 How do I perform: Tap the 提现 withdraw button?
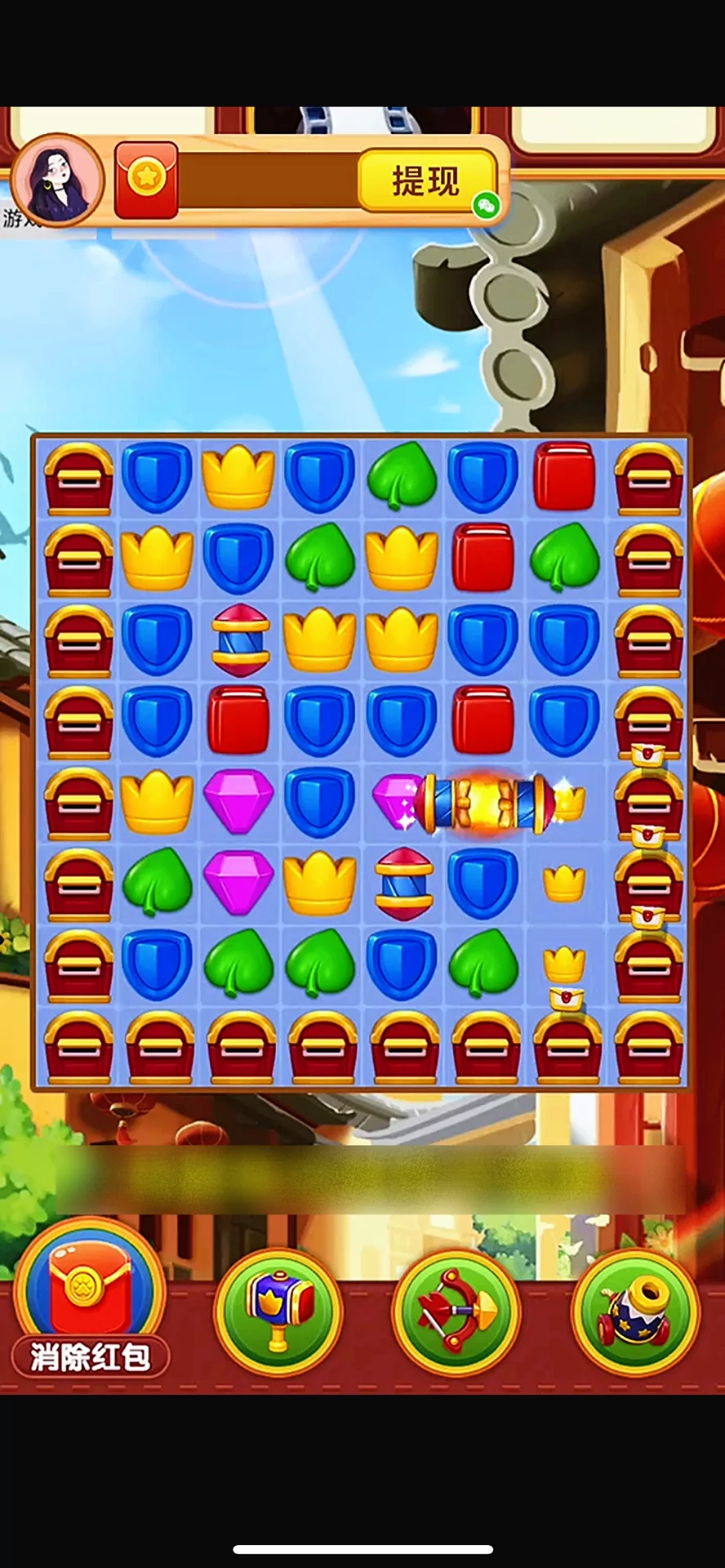click(426, 180)
